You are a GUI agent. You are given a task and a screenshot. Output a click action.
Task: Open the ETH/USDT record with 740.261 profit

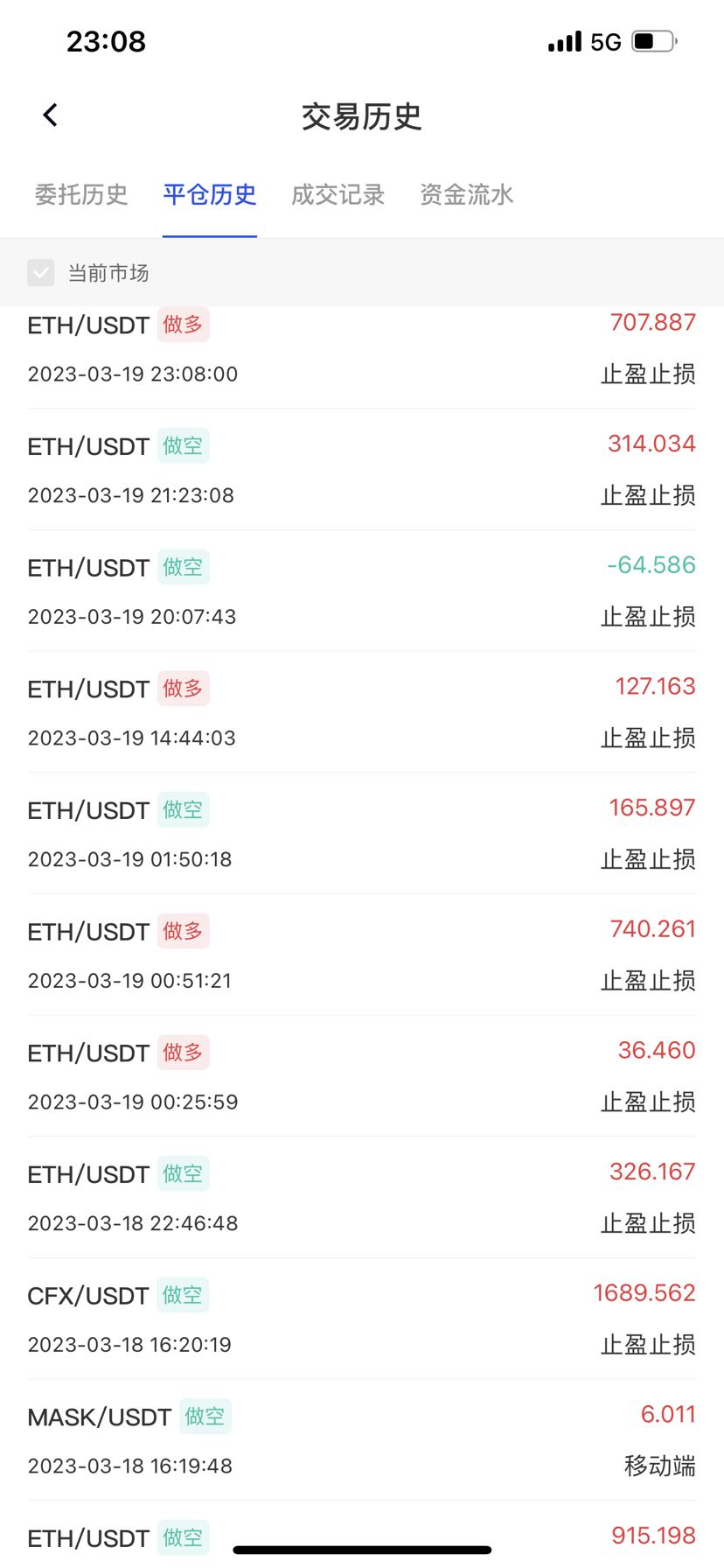click(x=361, y=955)
